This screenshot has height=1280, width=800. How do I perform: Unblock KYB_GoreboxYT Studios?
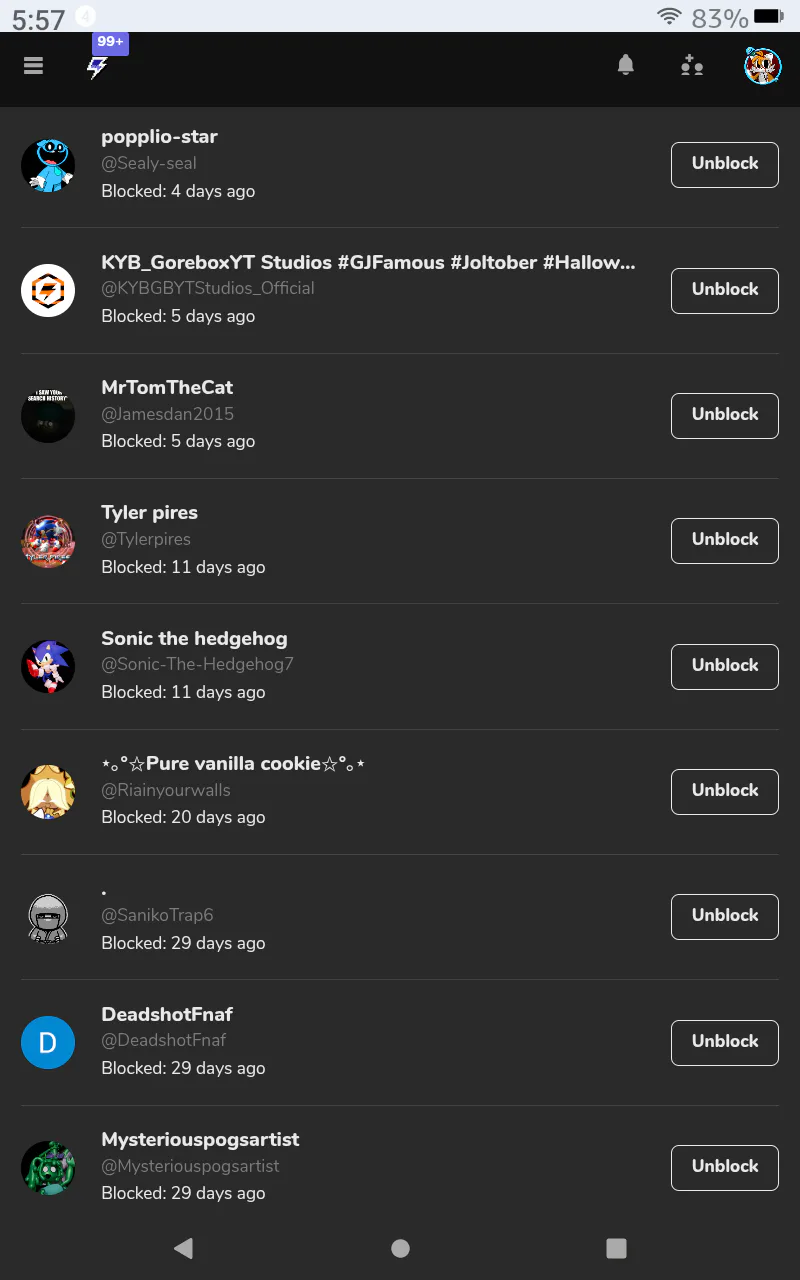(724, 289)
